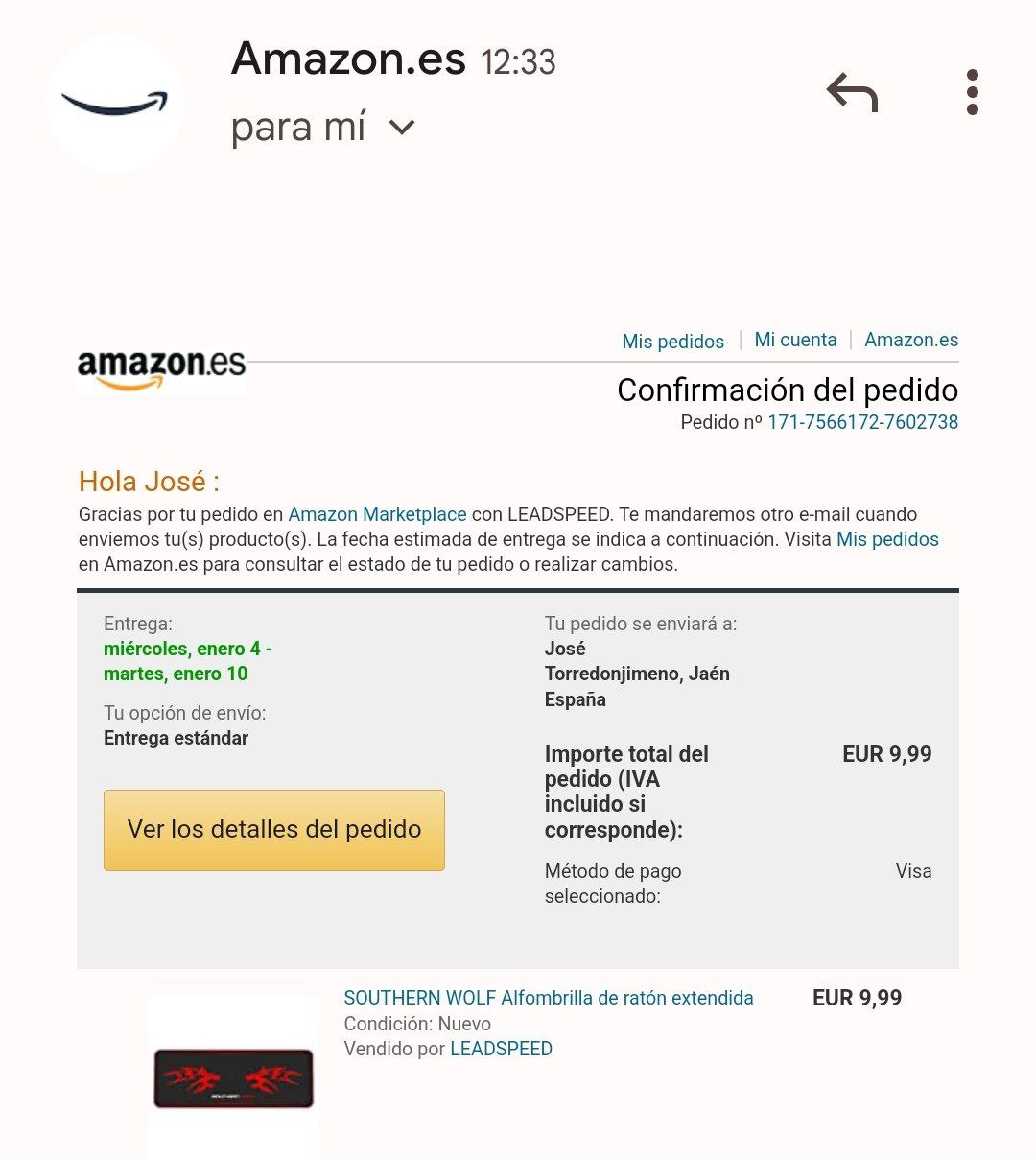Viewport: 1036px width, 1159px height.
Task: Open order number 171-7566172-7602738
Action: coord(862,422)
